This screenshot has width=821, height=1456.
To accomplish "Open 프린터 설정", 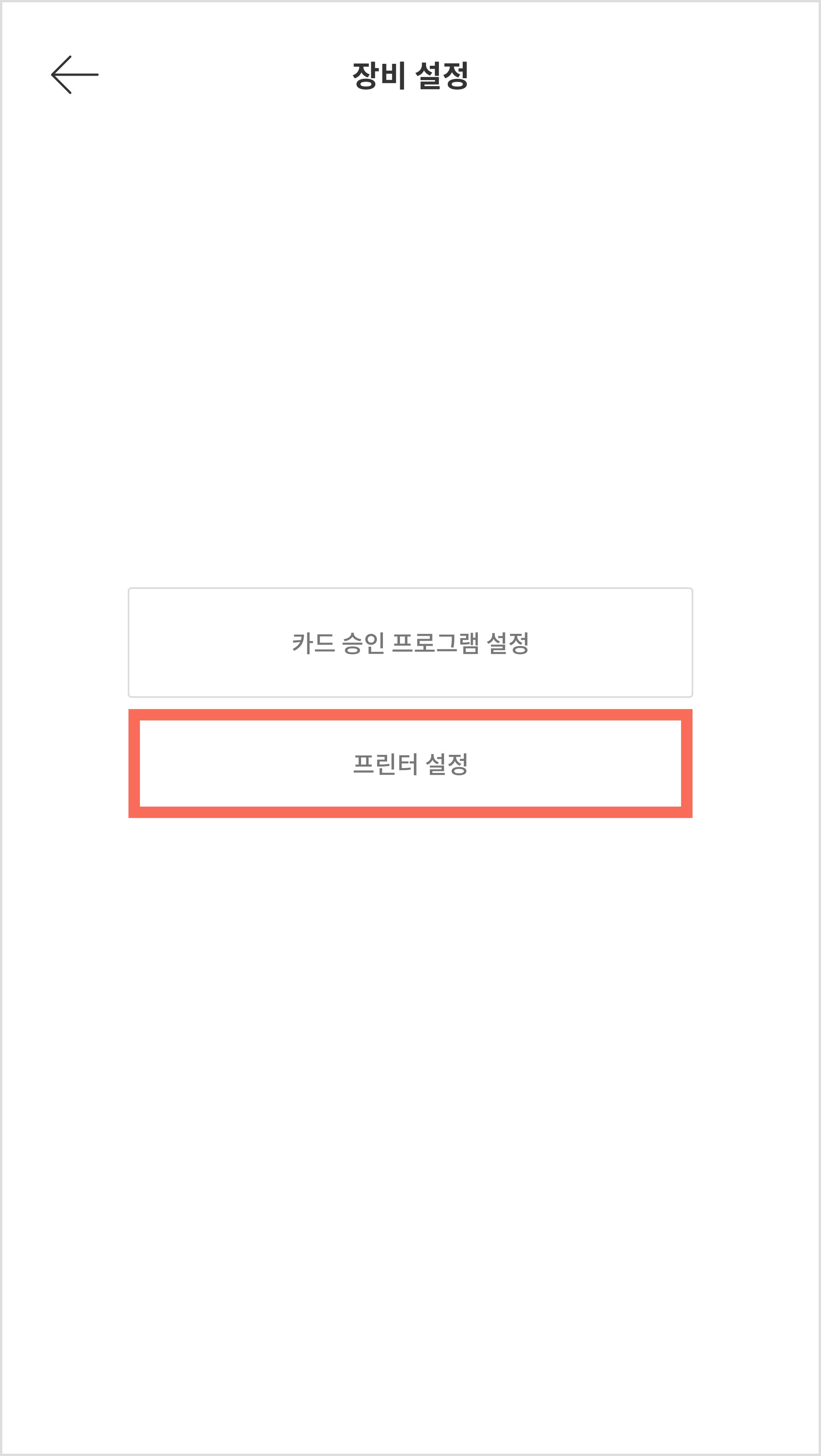I will point(410,764).
